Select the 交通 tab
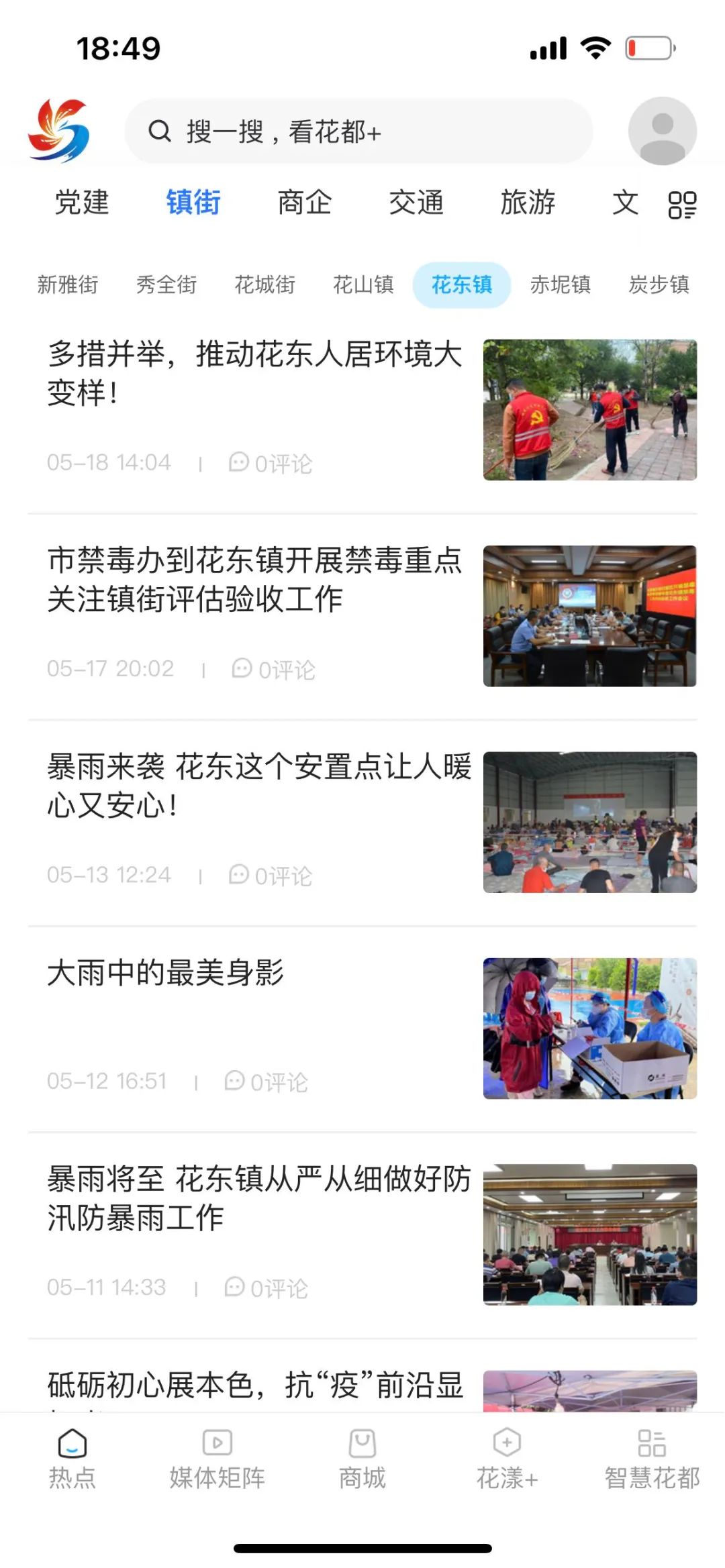The width and height of the screenshot is (725, 1568). 416,203
